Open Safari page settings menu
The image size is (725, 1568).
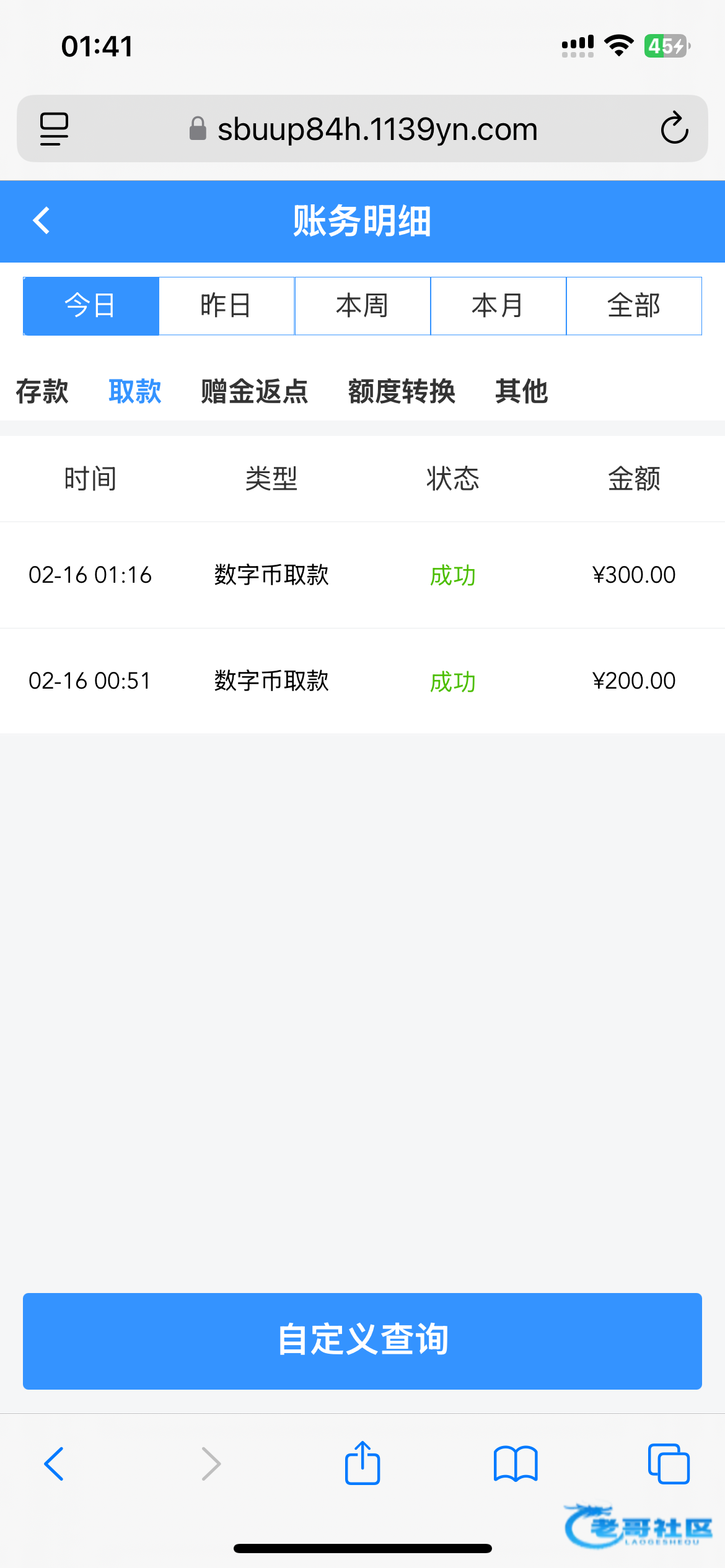point(55,129)
